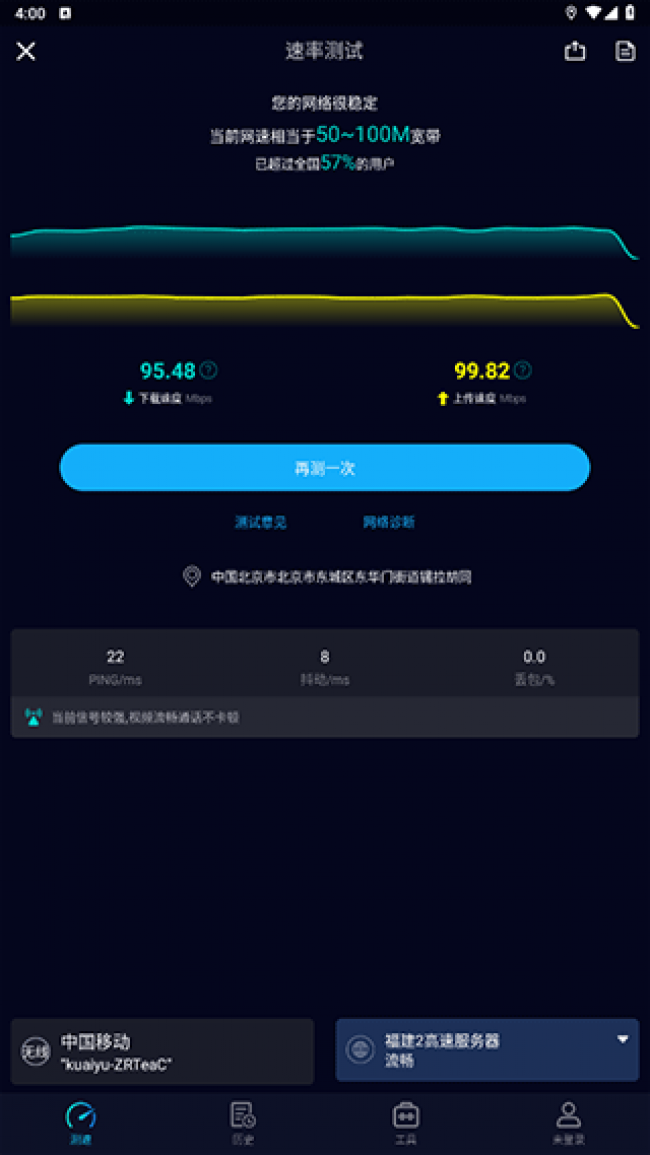The width and height of the screenshot is (650, 1155).
Task: Open the test report document icon
Action: tap(625, 51)
